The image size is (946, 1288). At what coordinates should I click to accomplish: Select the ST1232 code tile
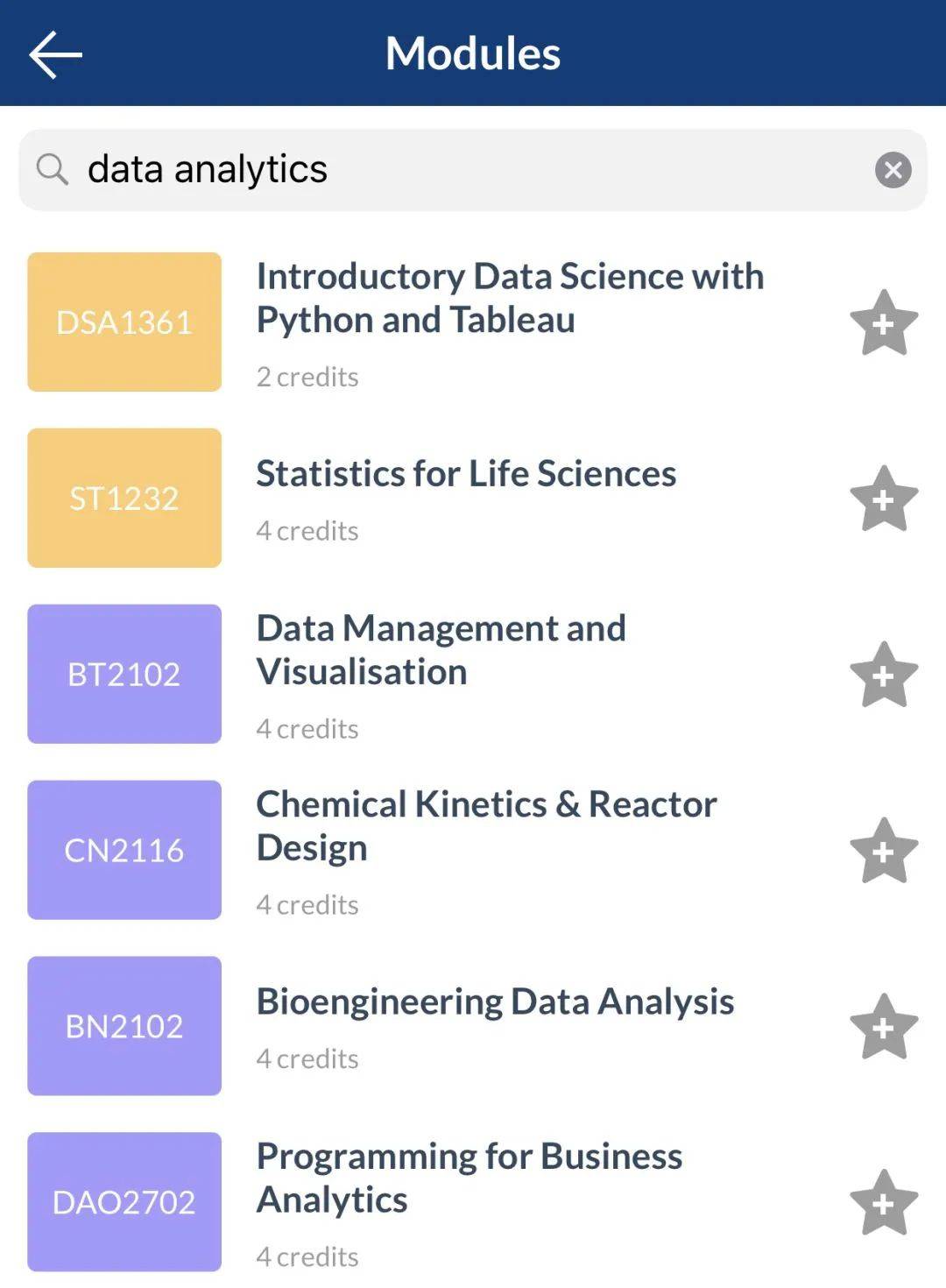coord(124,498)
